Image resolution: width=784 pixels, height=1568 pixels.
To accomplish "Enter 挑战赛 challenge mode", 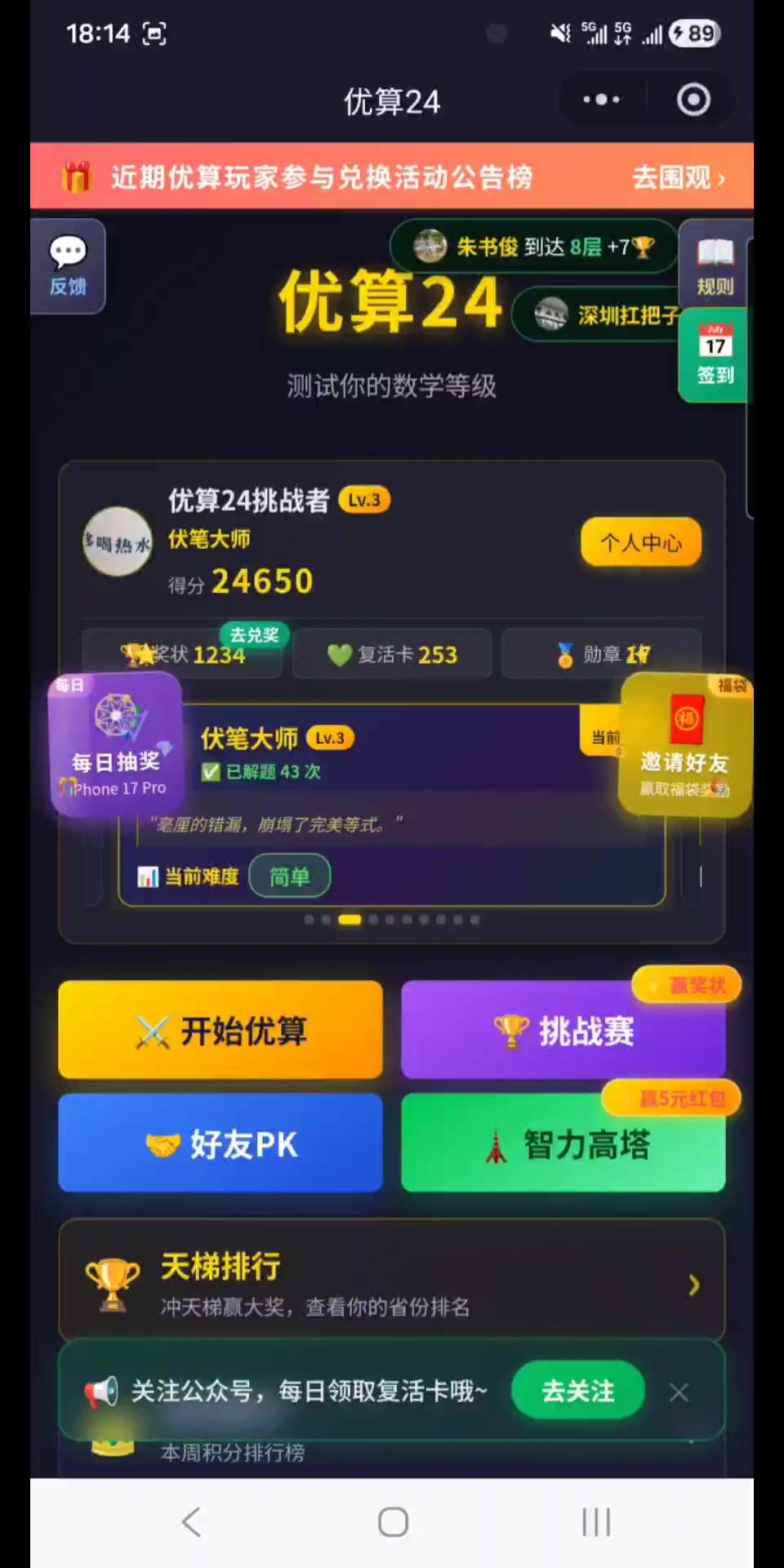I will [563, 1031].
